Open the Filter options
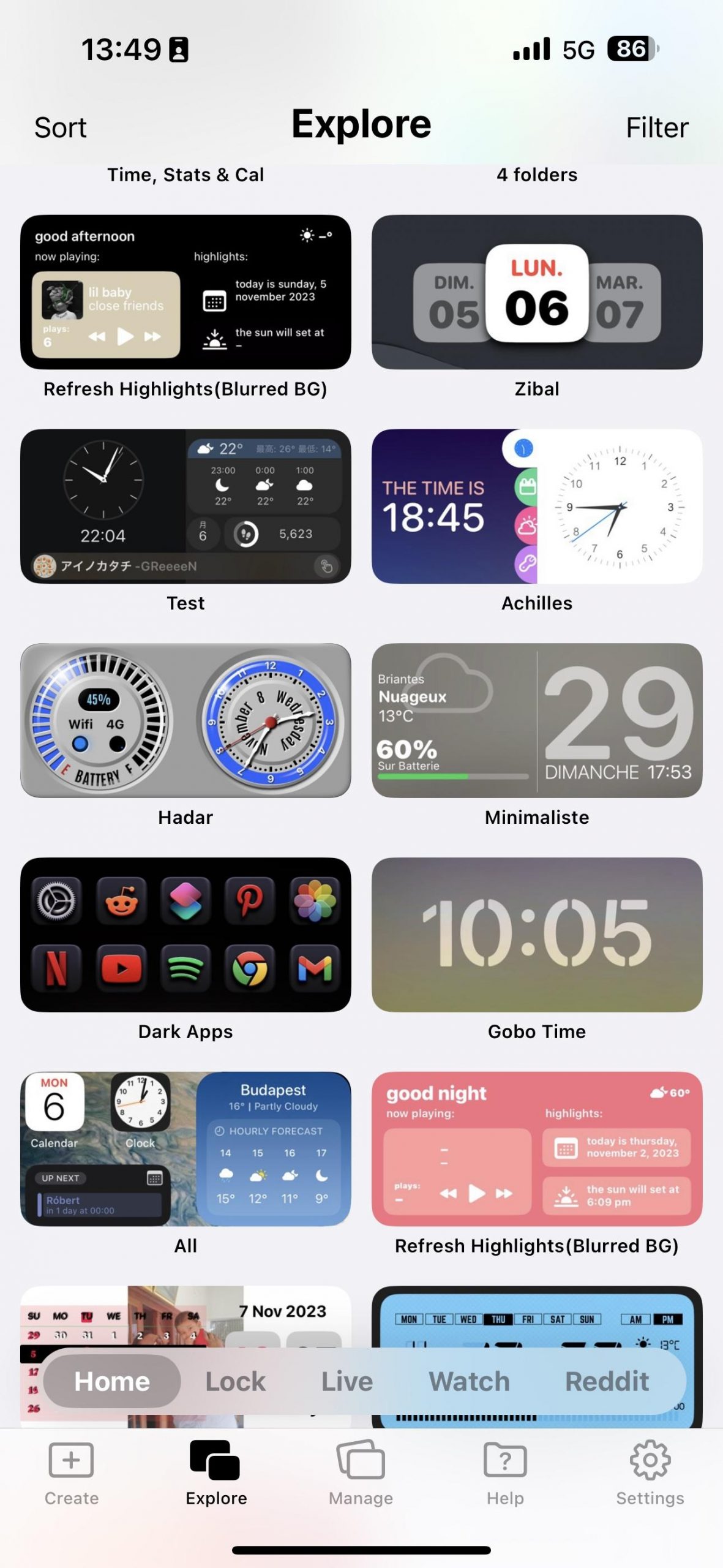 [657, 127]
